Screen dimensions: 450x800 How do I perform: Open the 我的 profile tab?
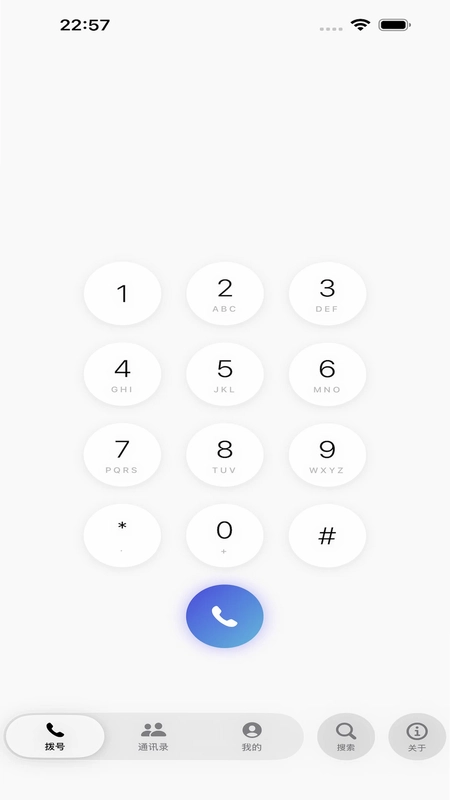252,736
